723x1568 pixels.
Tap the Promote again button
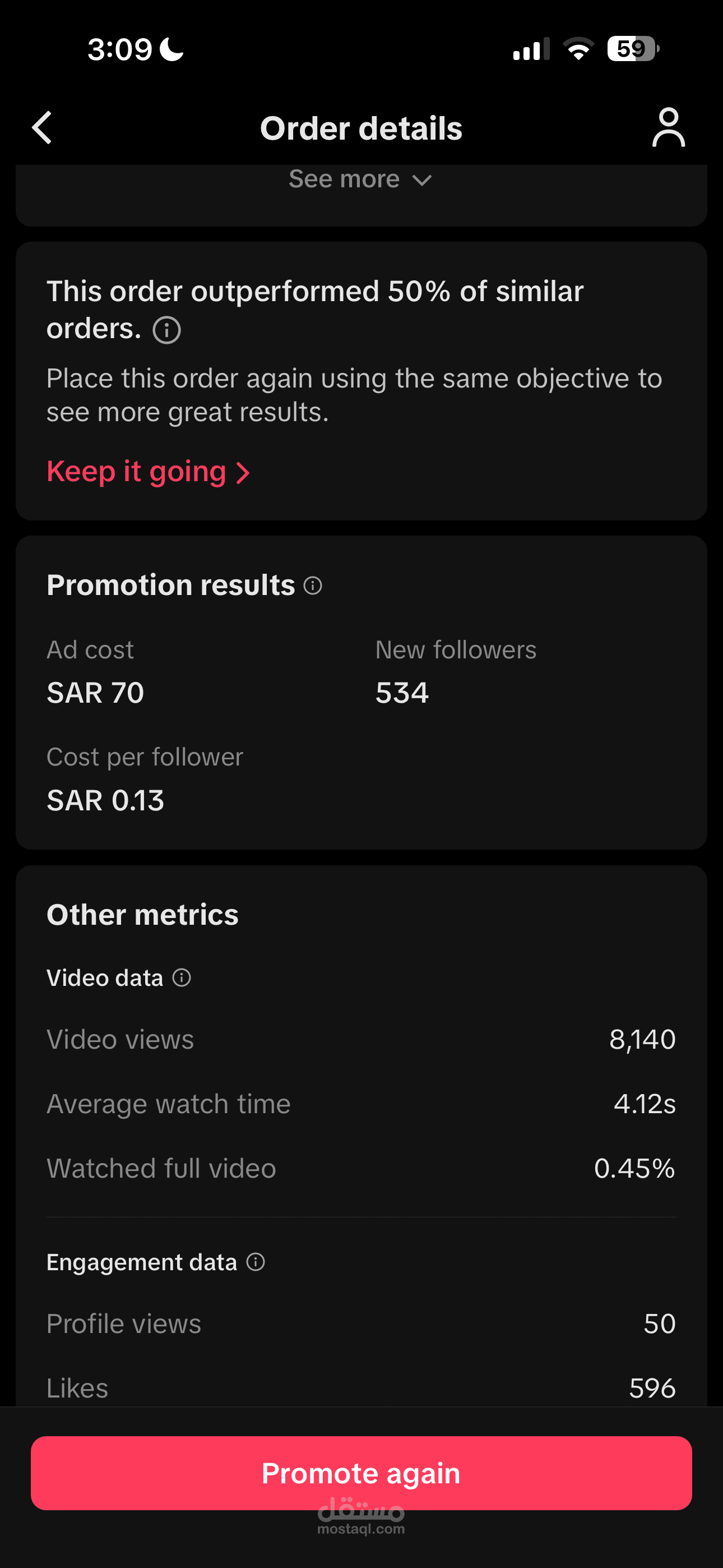361,1473
